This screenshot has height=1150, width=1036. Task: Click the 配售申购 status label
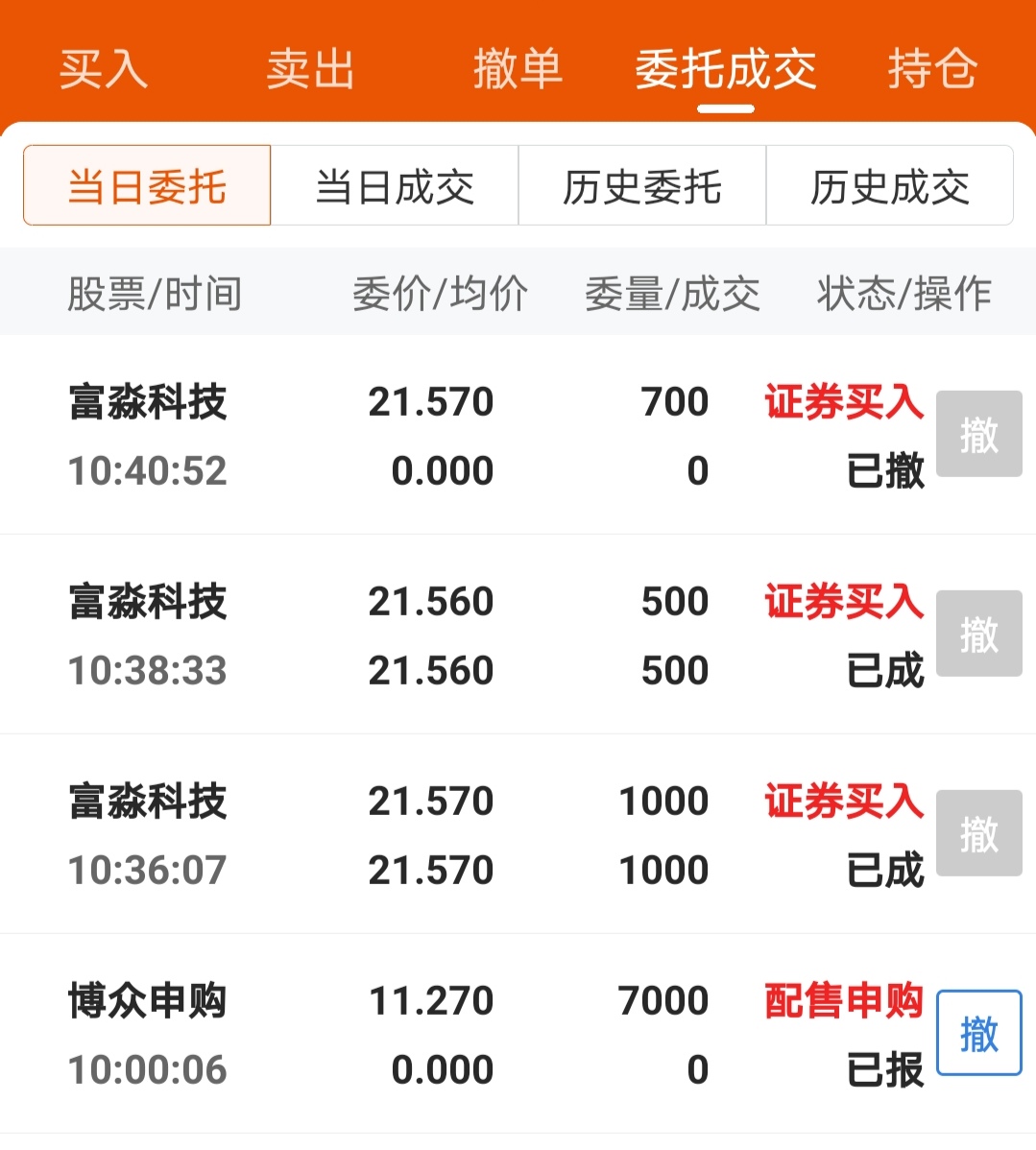842,1001
